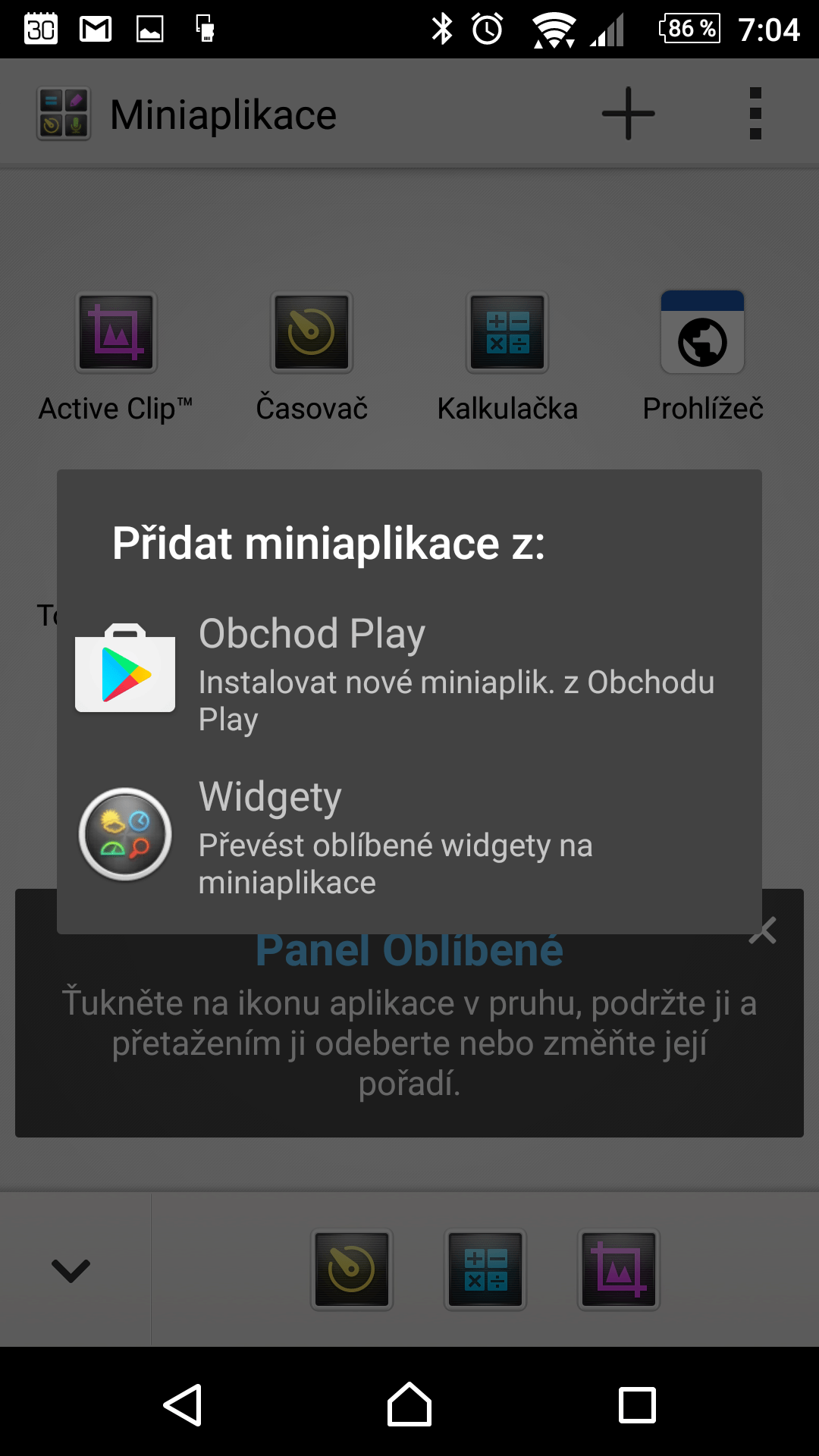The height and width of the screenshot is (1456, 819).
Task: Tap the Active Clip icon in favorites bar
Action: tap(619, 1269)
